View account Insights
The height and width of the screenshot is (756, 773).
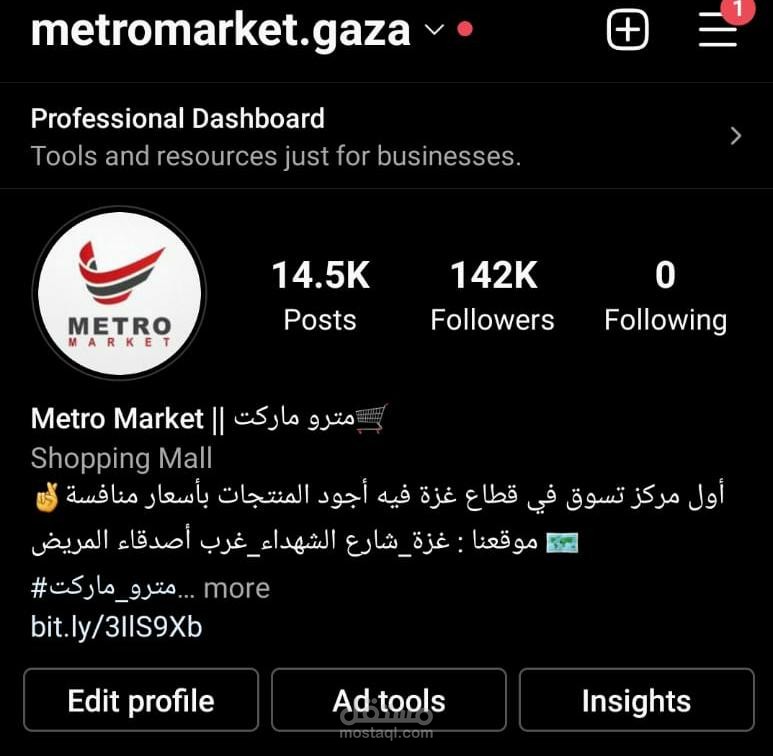pos(636,701)
